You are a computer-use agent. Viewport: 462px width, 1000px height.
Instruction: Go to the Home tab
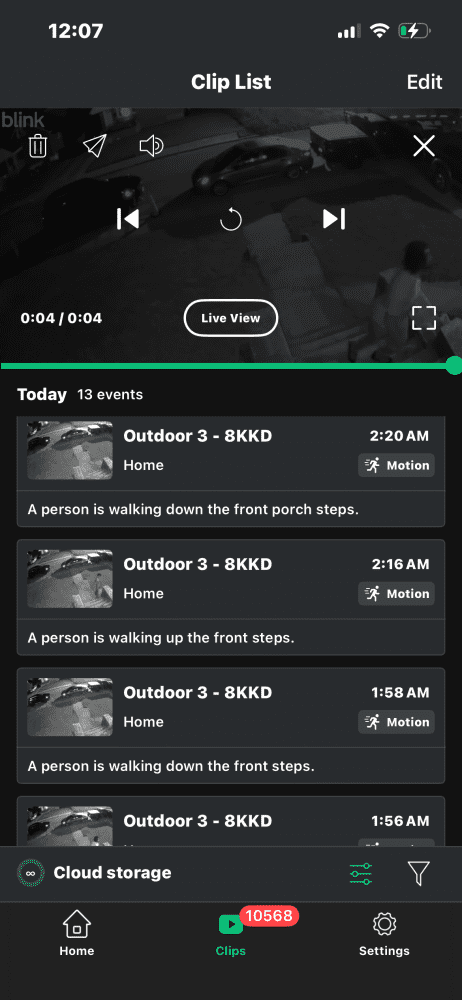coord(77,934)
